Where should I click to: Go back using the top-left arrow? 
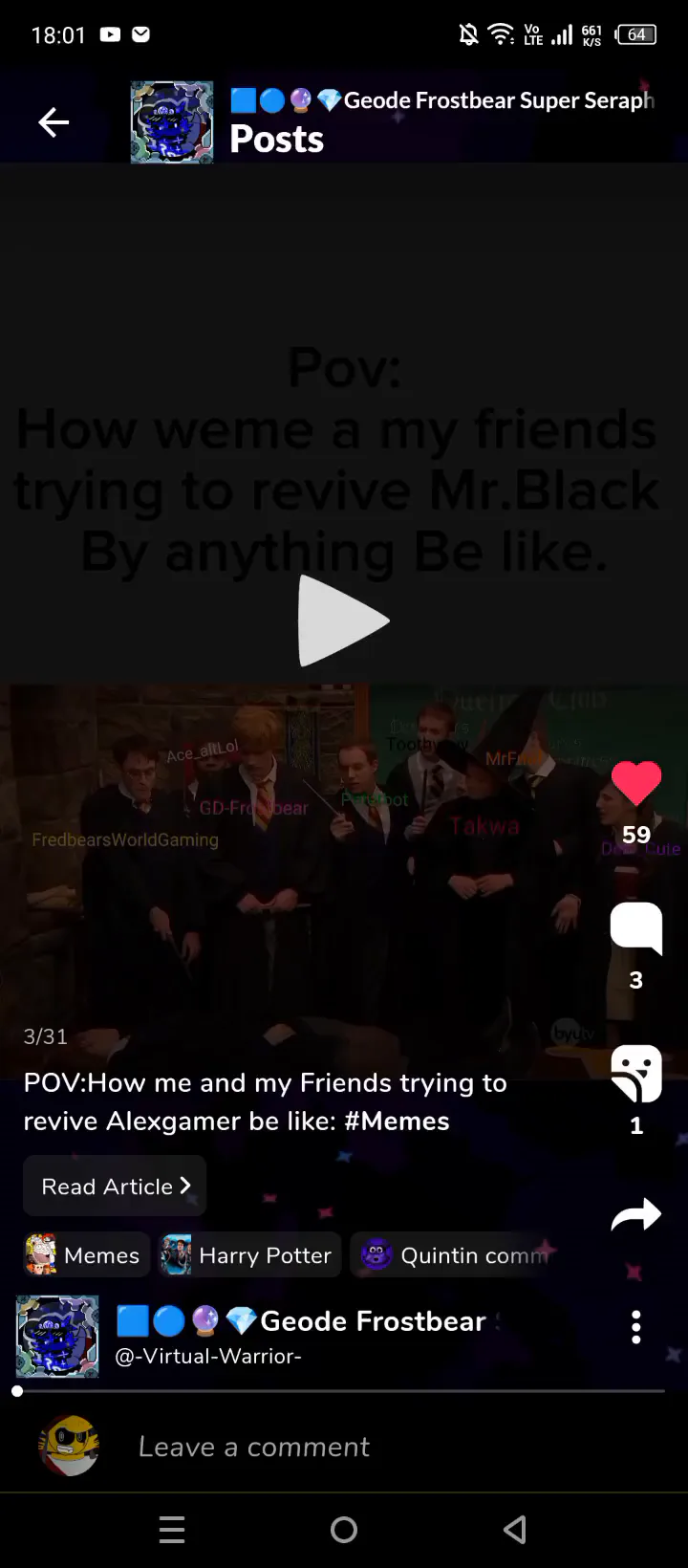coord(54,122)
